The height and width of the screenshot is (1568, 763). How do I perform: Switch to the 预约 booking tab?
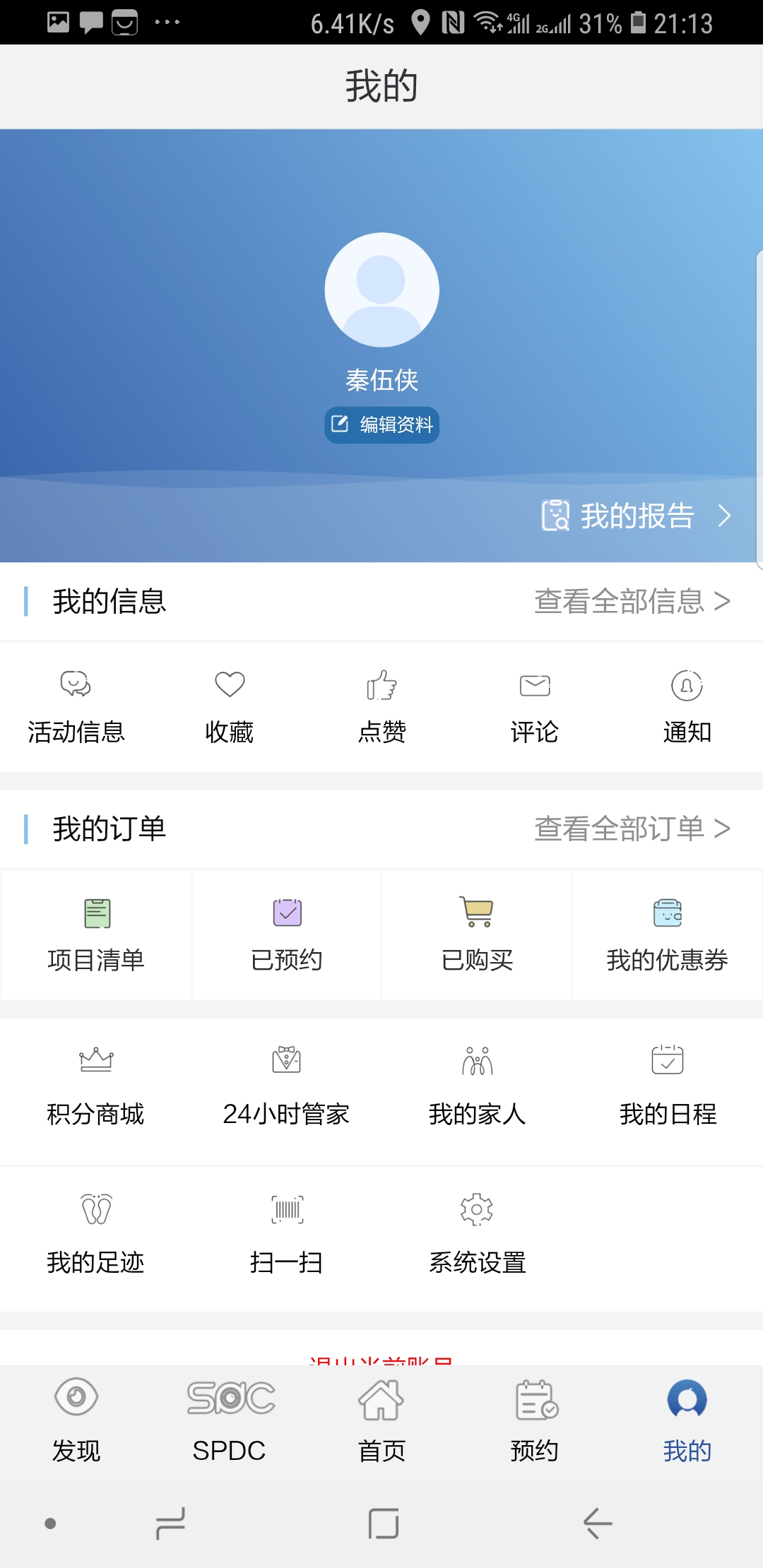click(535, 1421)
